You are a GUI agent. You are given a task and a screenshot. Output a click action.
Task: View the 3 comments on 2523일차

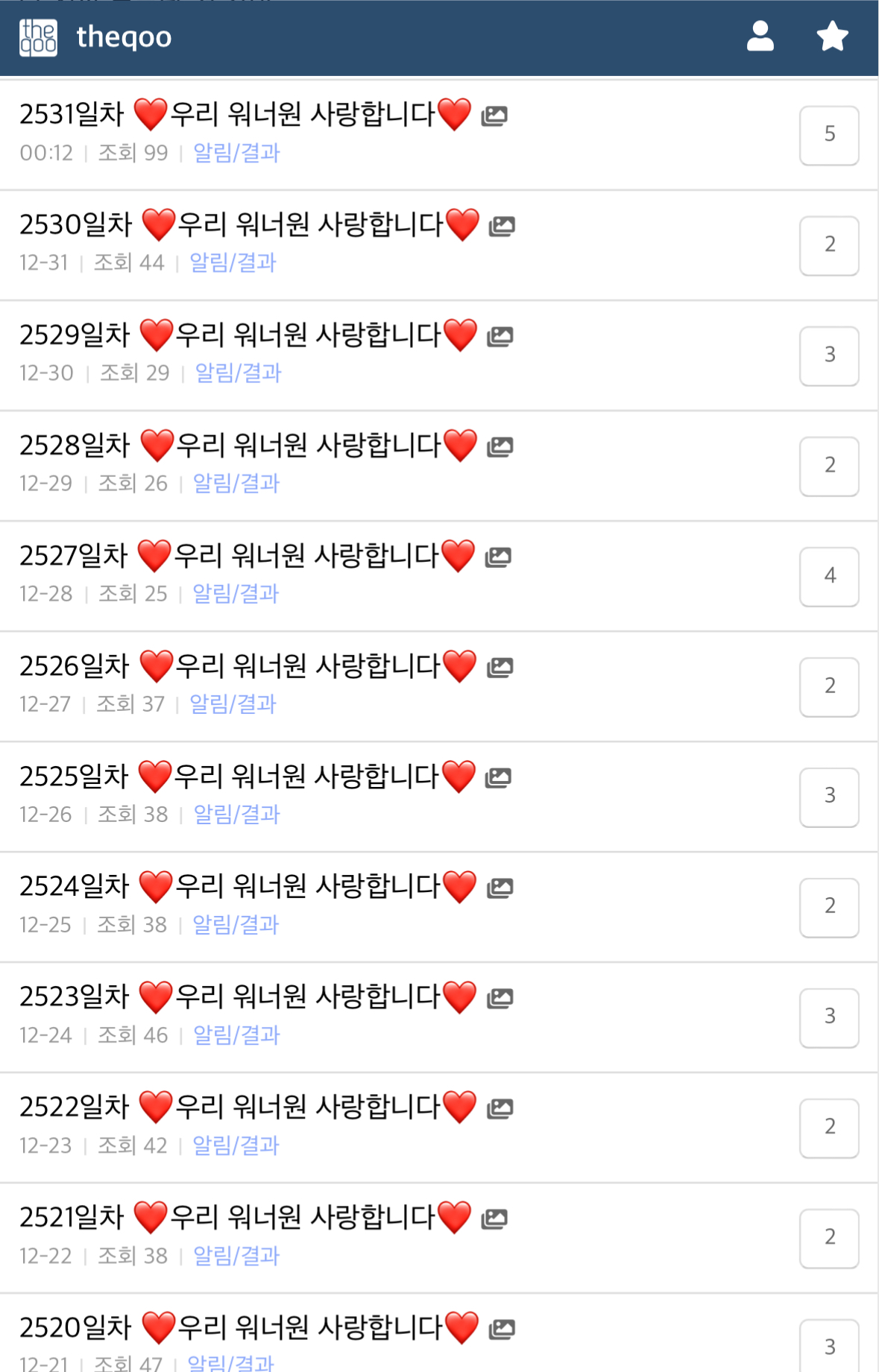pos(829,1017)
